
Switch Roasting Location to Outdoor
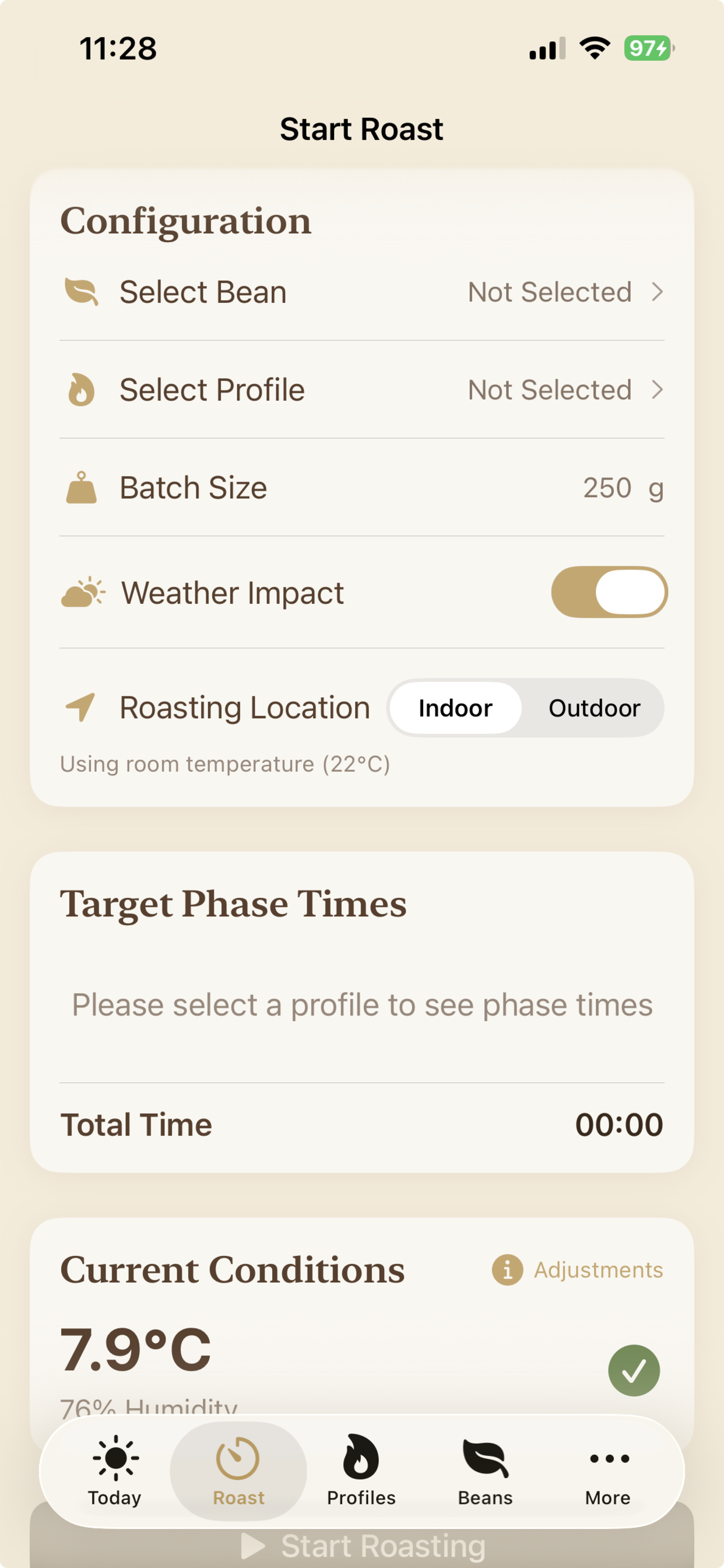click(x=595, y=708)
